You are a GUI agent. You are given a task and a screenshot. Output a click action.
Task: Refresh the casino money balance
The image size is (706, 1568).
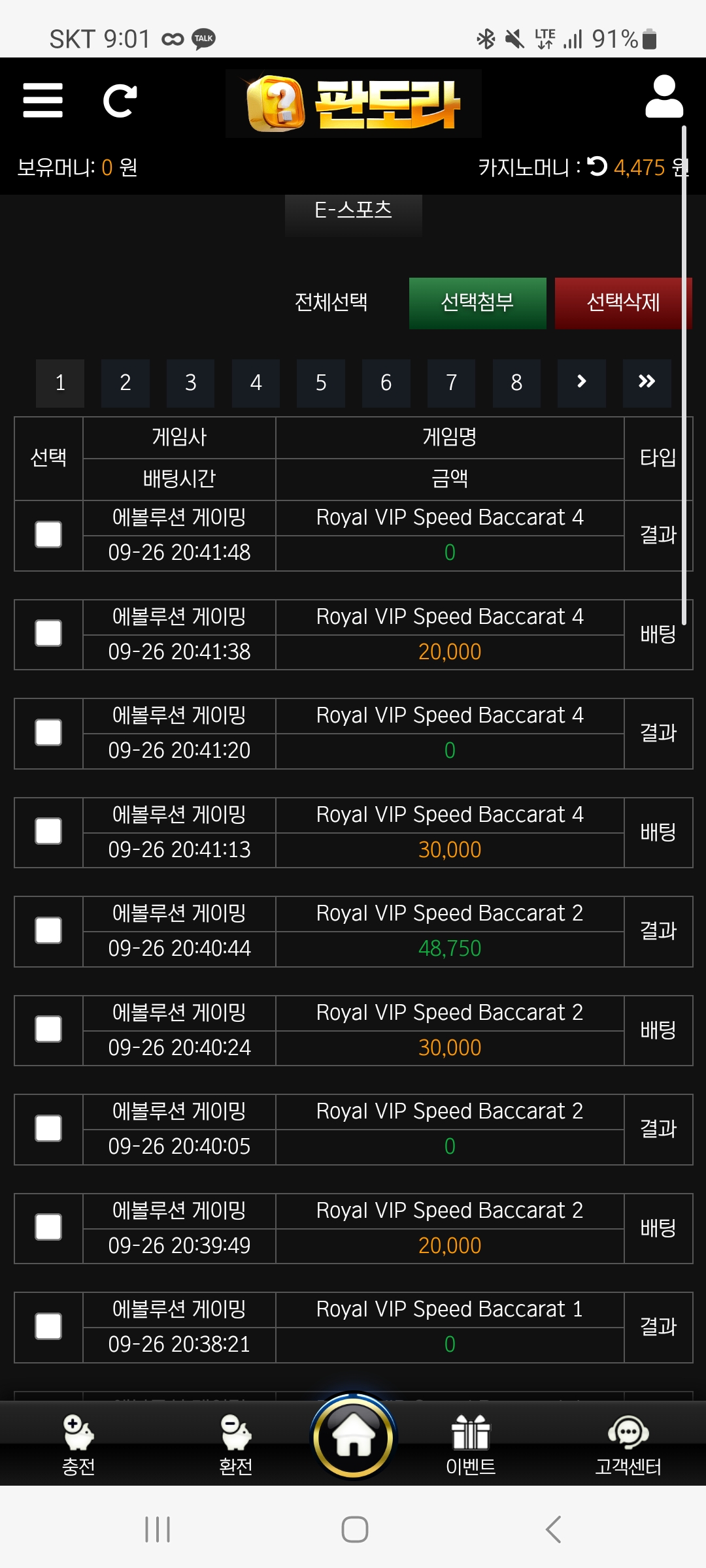tap(597, 167)
